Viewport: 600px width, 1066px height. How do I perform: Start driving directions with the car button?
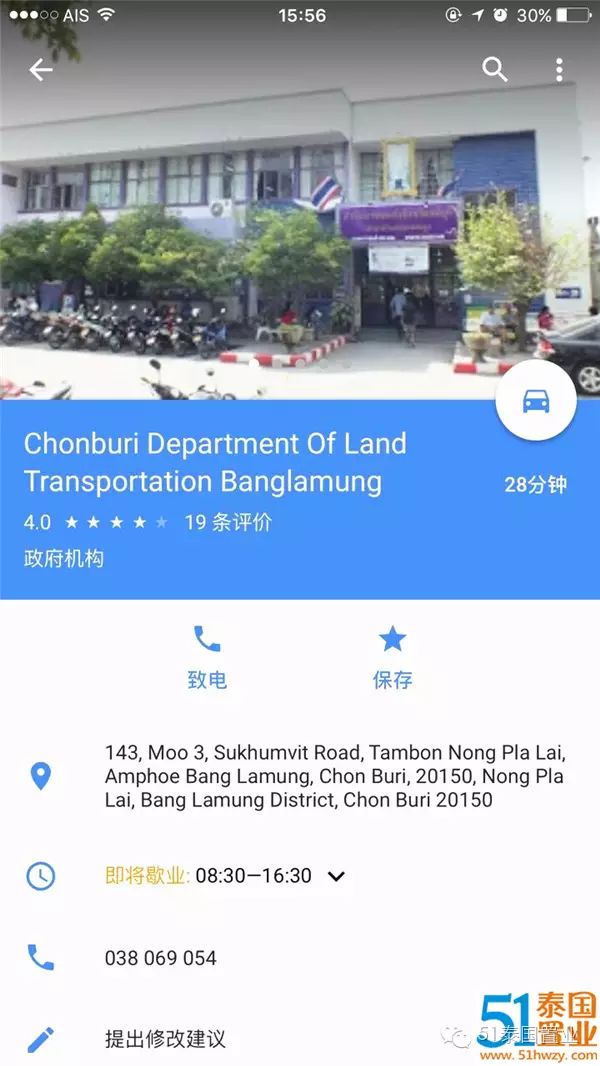pos(536,401)
